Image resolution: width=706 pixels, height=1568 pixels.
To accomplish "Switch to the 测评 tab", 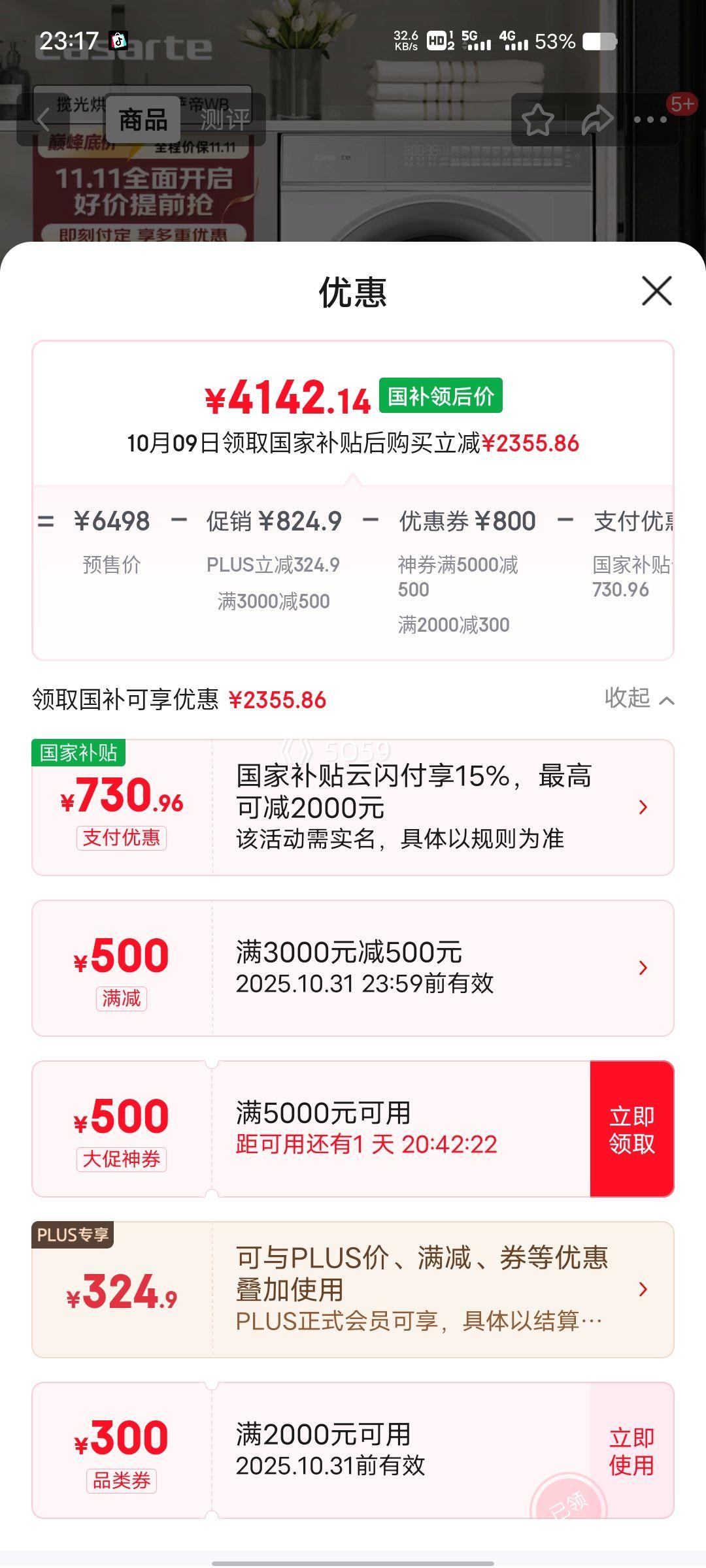I will (x=225, y=120).
